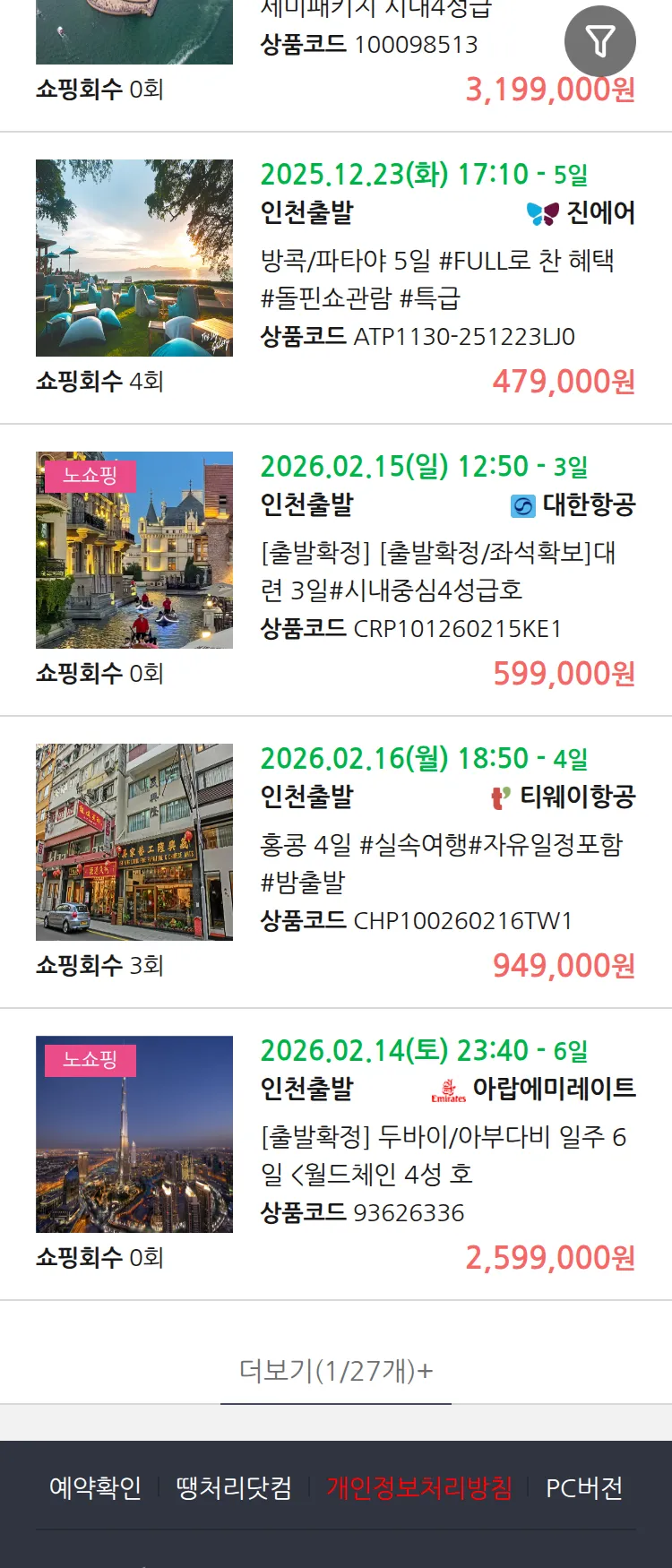Open the 땡처리닷컴 footer link
This screenshot has width=672, height=1568.
coord(234,1488)
